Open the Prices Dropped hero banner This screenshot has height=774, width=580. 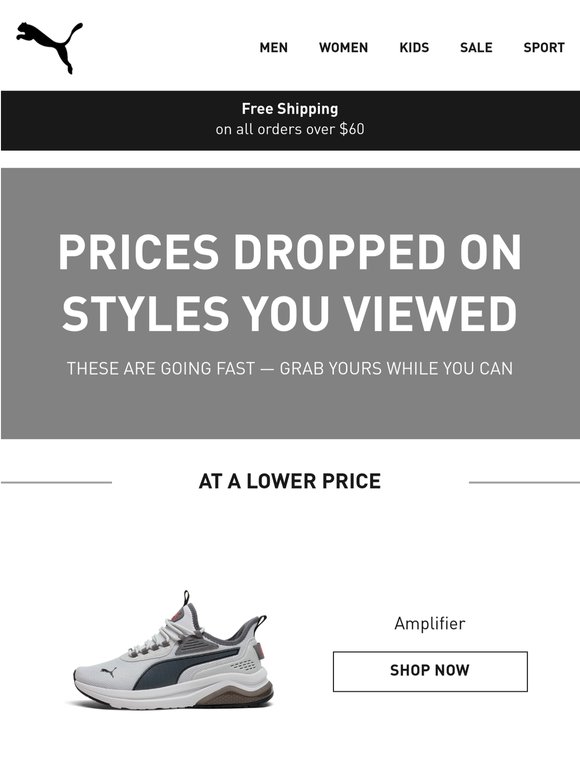(290, 303)
